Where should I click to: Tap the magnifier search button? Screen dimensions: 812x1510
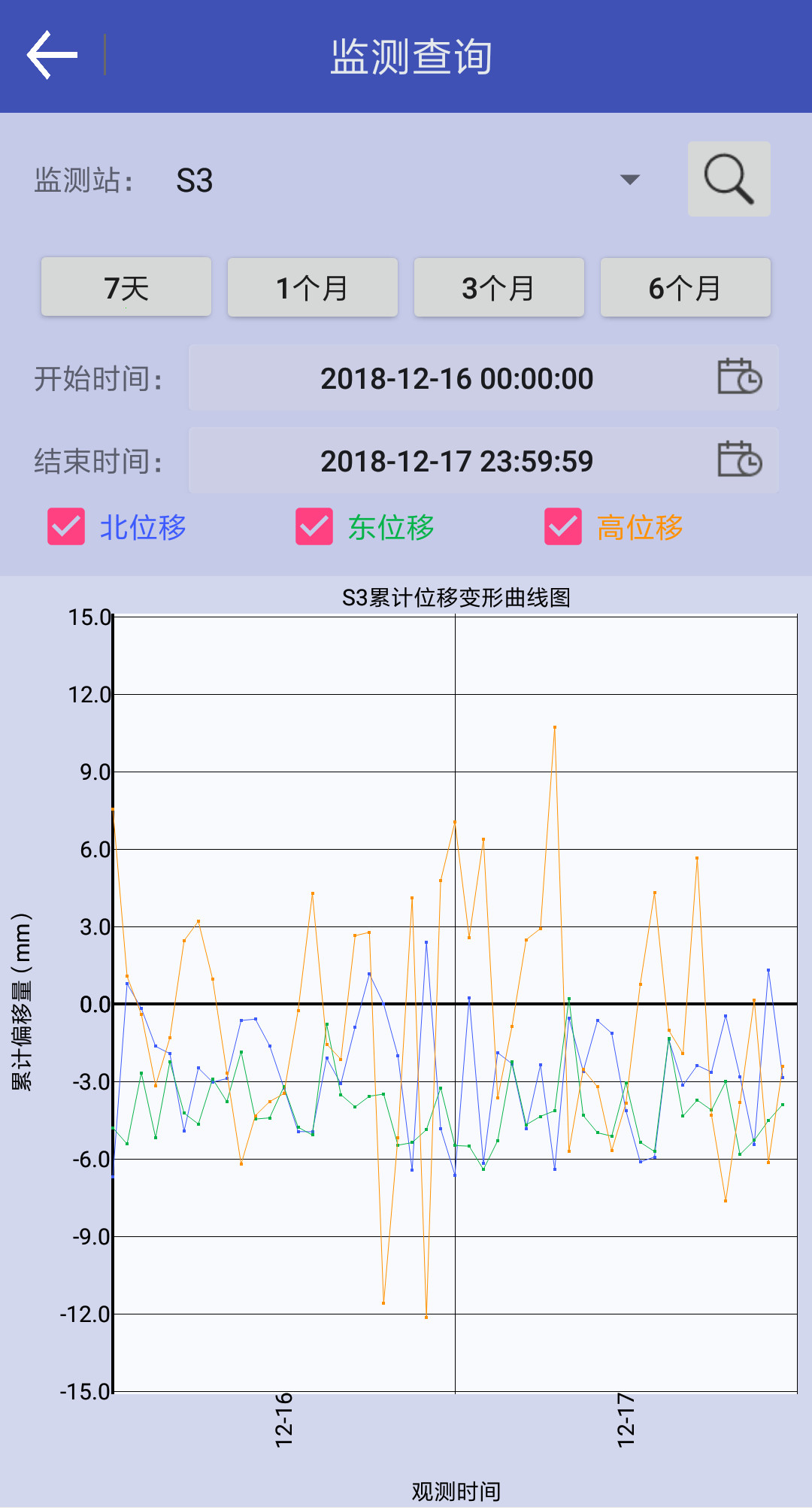tap(729, 179)
